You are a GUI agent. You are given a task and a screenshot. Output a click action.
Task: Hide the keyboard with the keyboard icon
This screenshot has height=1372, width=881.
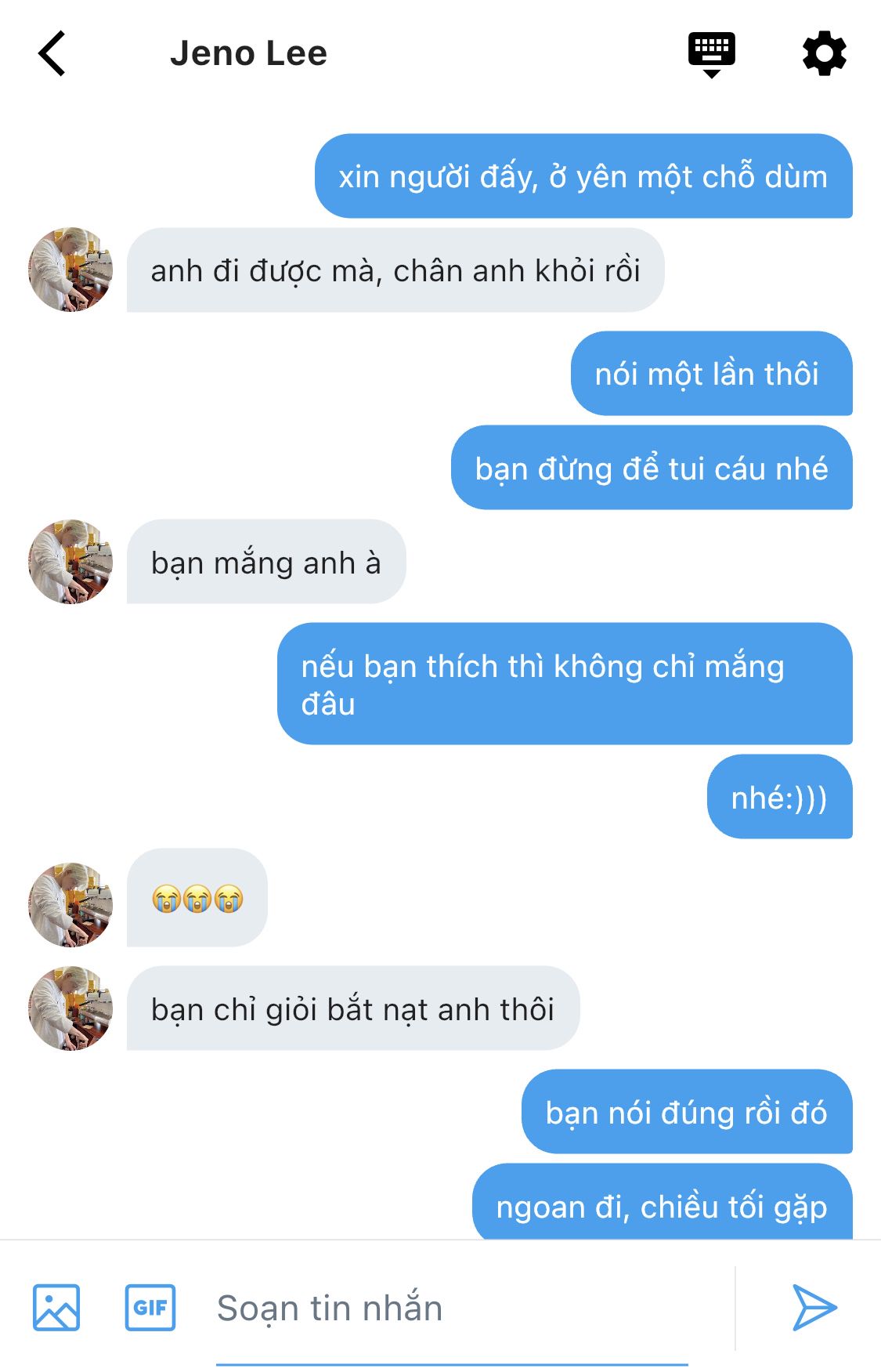pos(711,54)
